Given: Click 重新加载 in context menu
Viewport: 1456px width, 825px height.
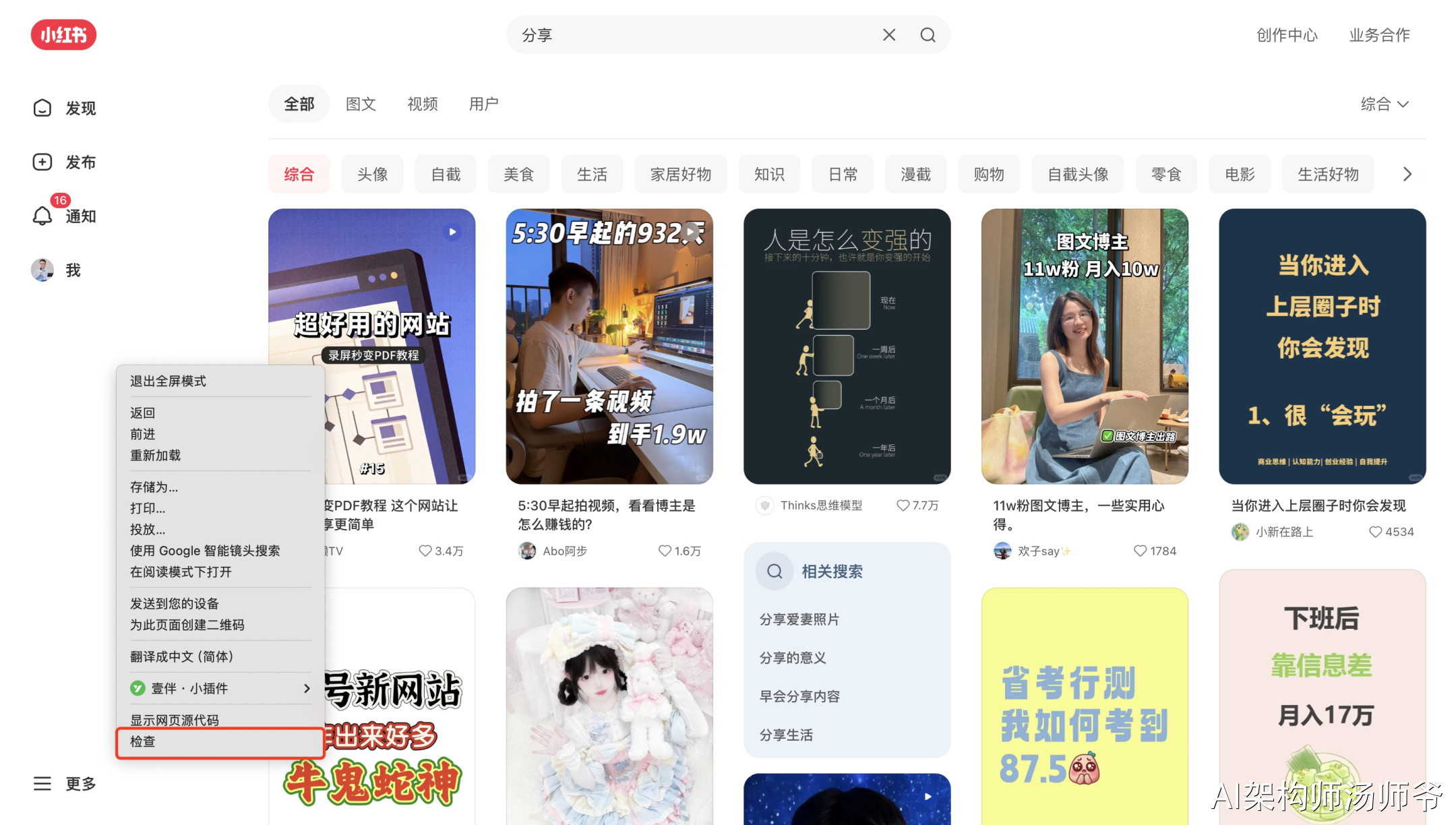Looking at the screenshot, I should [x=155, y=456].
